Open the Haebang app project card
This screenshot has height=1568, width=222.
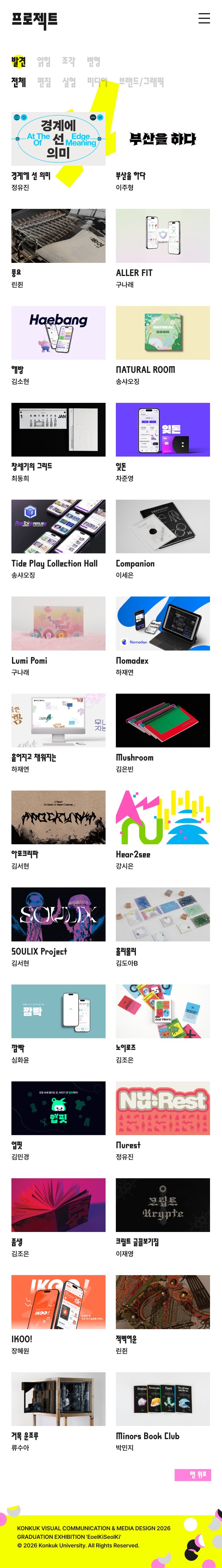pos(58,333)
